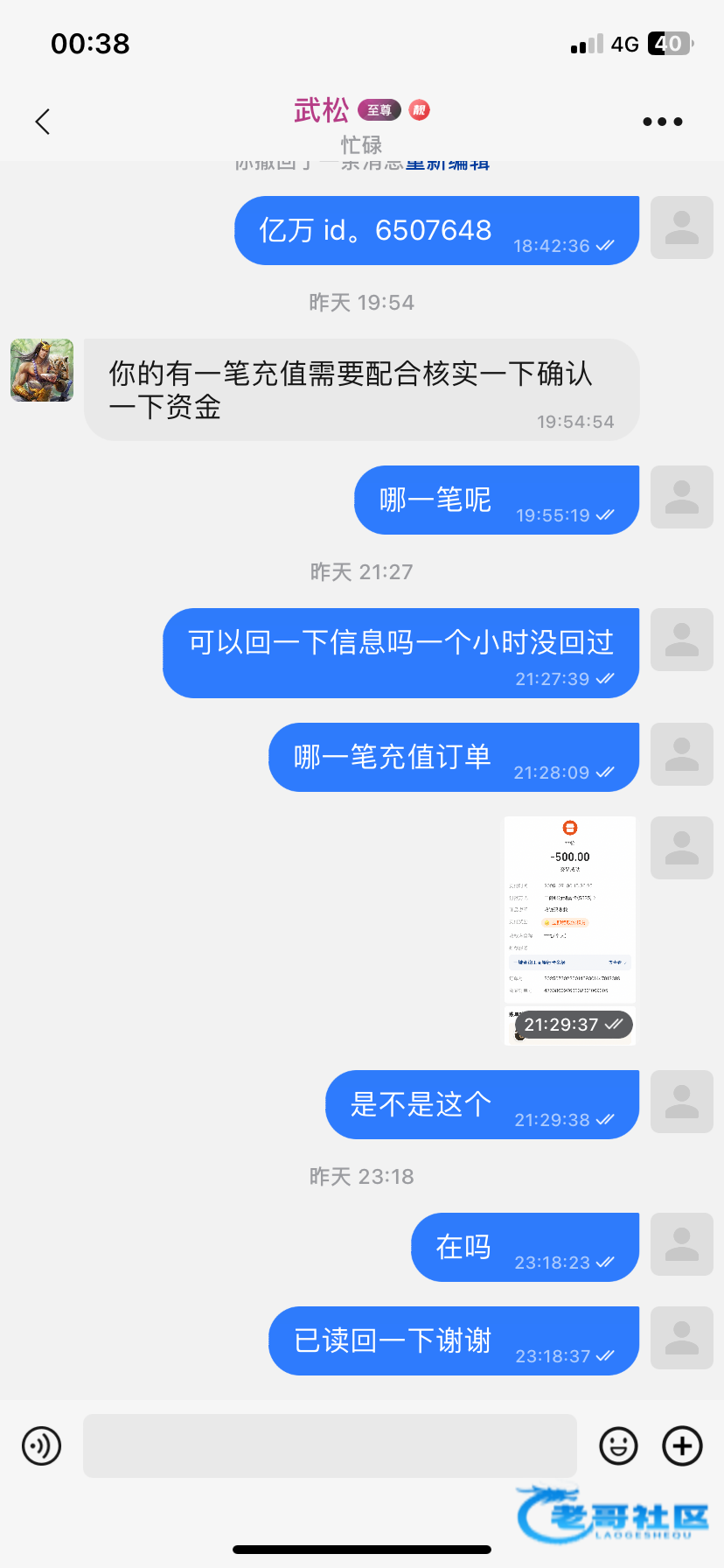This screenshot has width=724, height=1568.
Task: Tap the 重新编辑 re-edit link
Action: (448, 164)
